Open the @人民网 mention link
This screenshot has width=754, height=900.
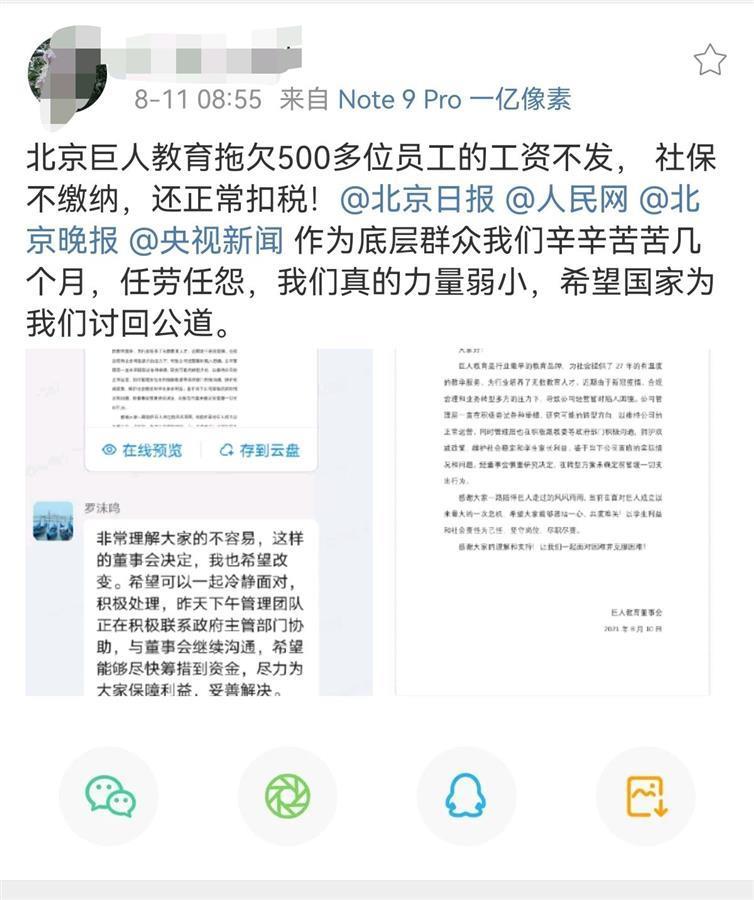(x=566, y=199)
